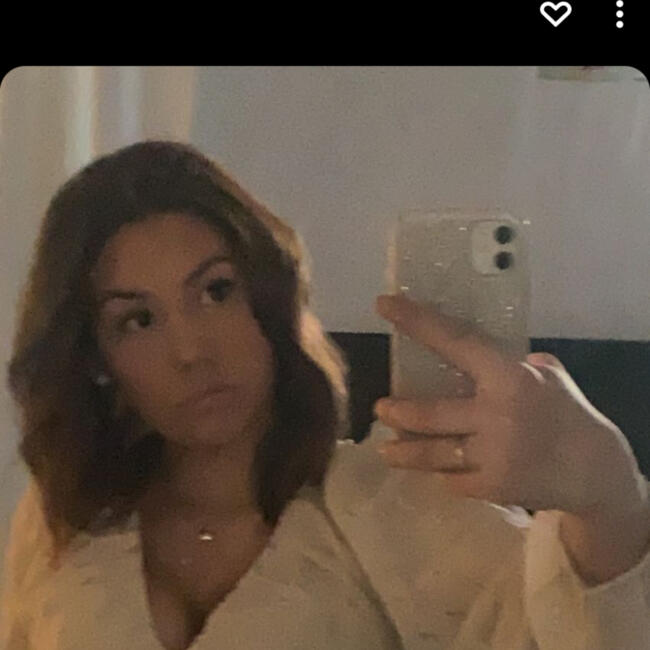Open the three-dot overflow menu
The image size is (650, 650).
point(620,14)
